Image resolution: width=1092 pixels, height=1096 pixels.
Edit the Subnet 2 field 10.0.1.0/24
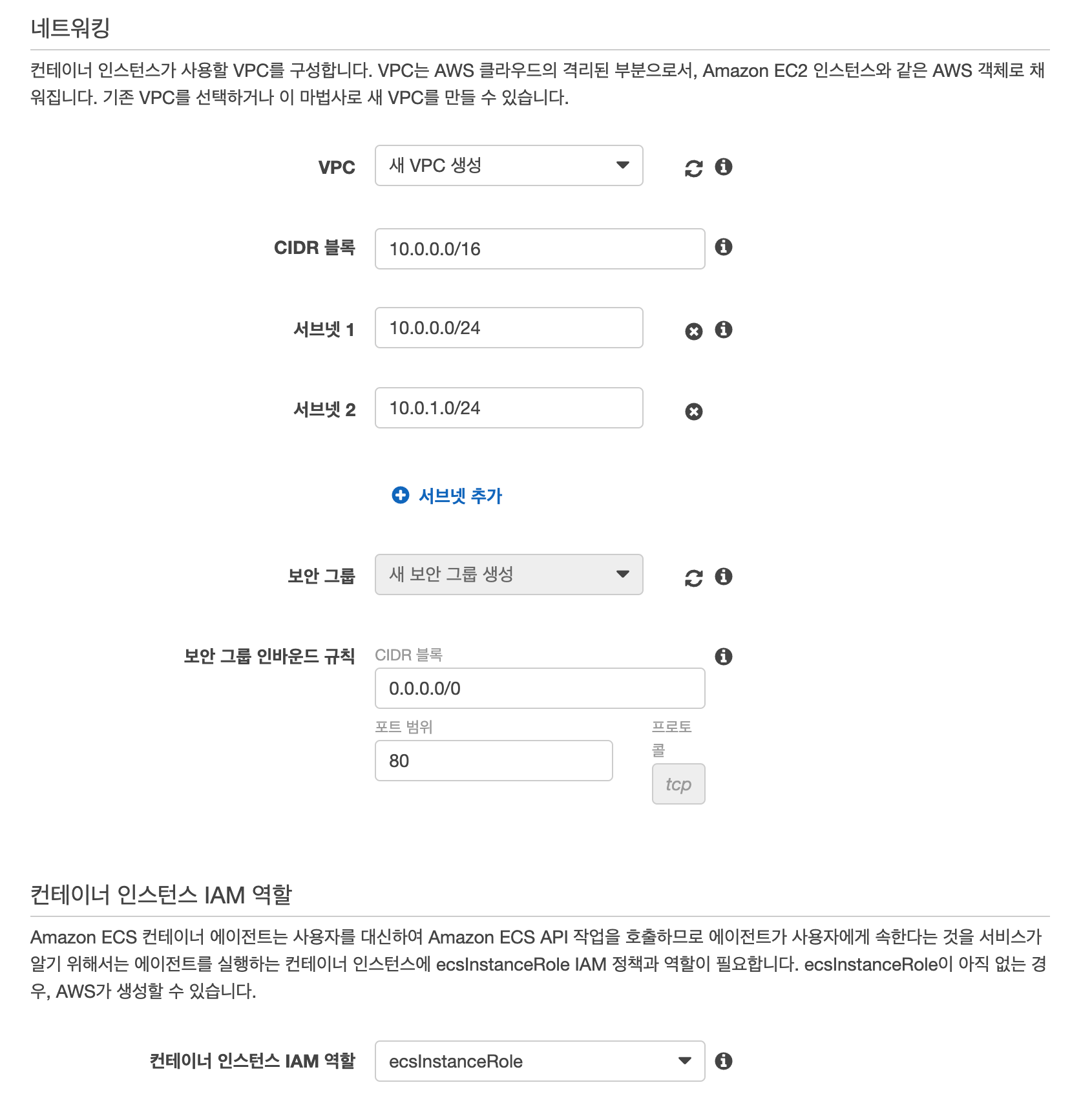pos(509,408)
